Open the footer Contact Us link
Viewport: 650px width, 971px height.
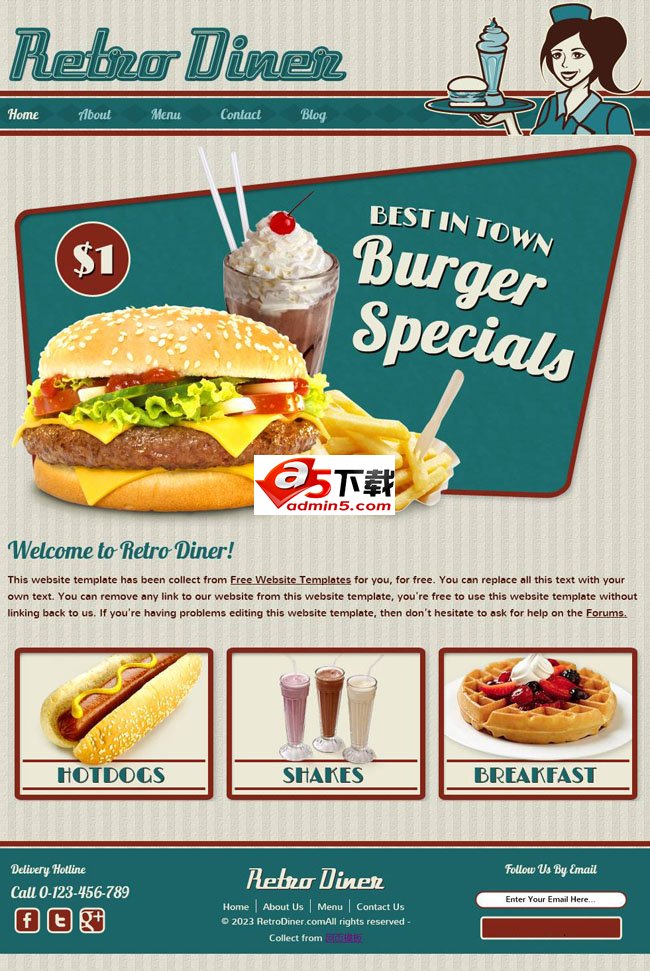380,907
